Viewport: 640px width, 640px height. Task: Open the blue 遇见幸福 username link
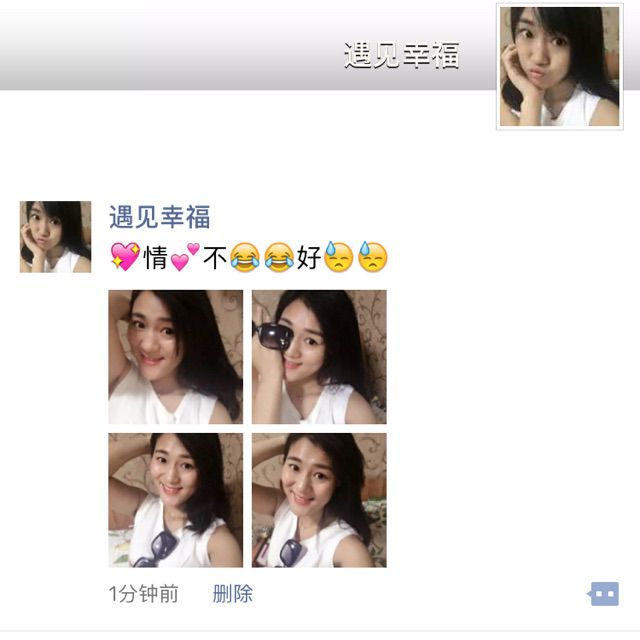(160, 217)
